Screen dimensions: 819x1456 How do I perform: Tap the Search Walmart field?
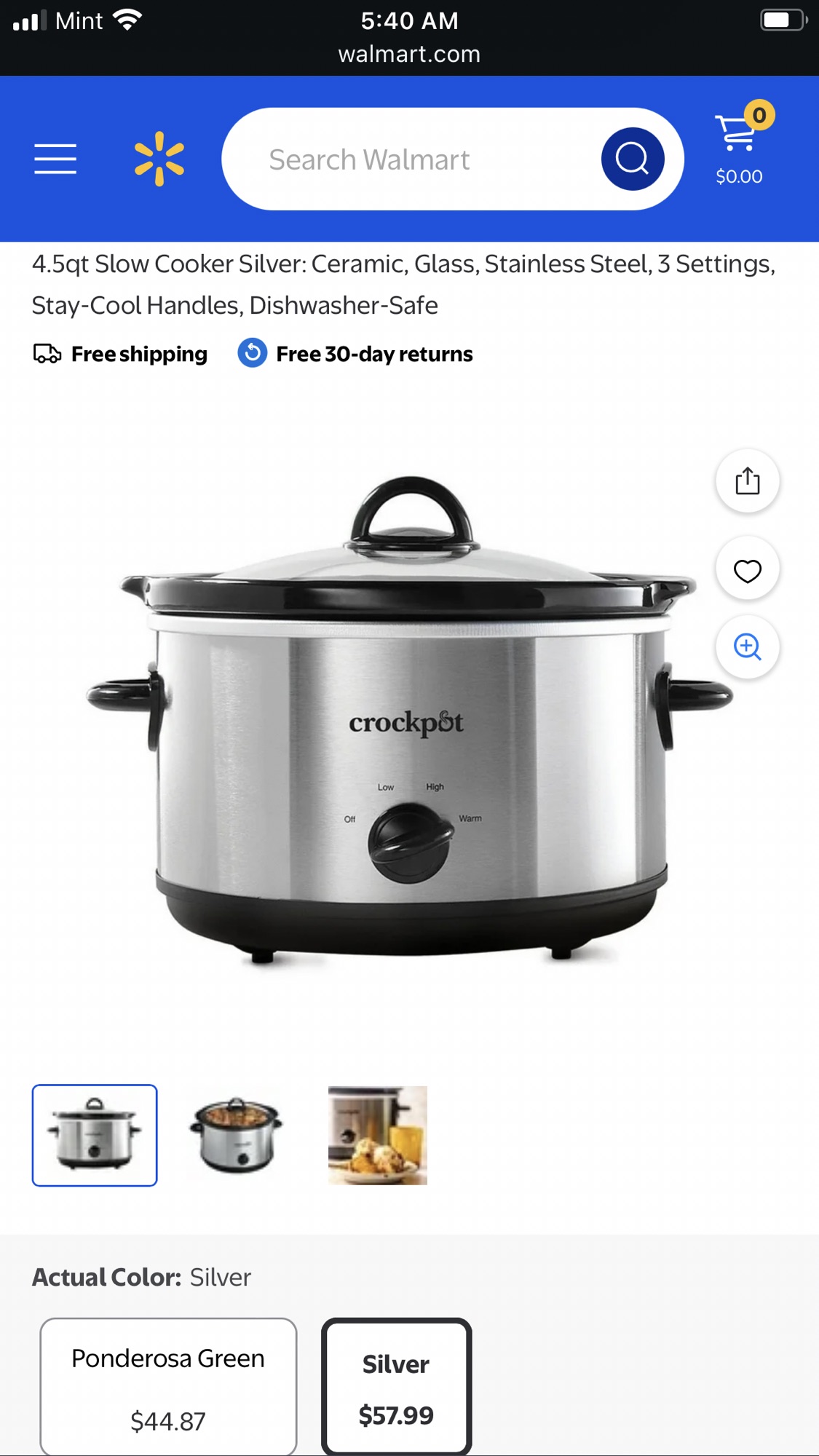tap(411, 159)
